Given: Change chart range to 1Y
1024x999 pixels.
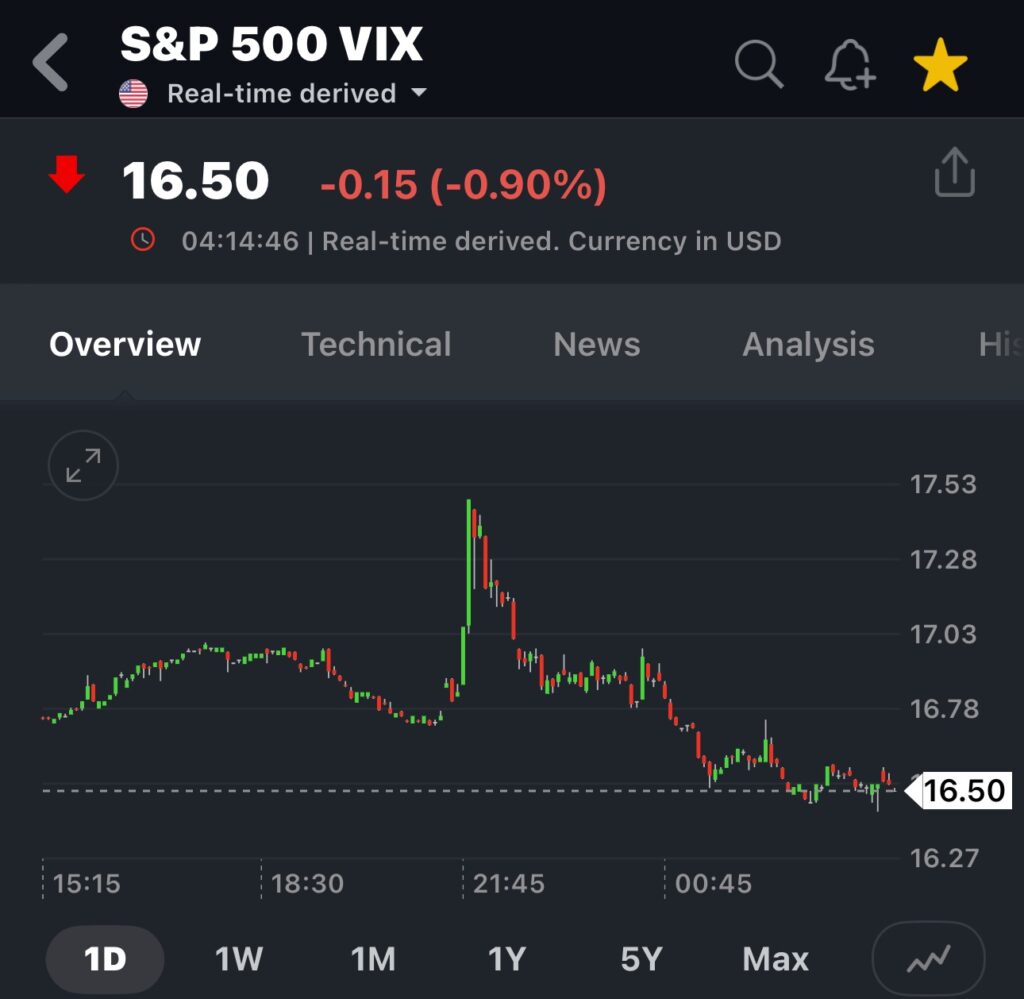Looking at the screenshot, I should click(x=506, y=960).
